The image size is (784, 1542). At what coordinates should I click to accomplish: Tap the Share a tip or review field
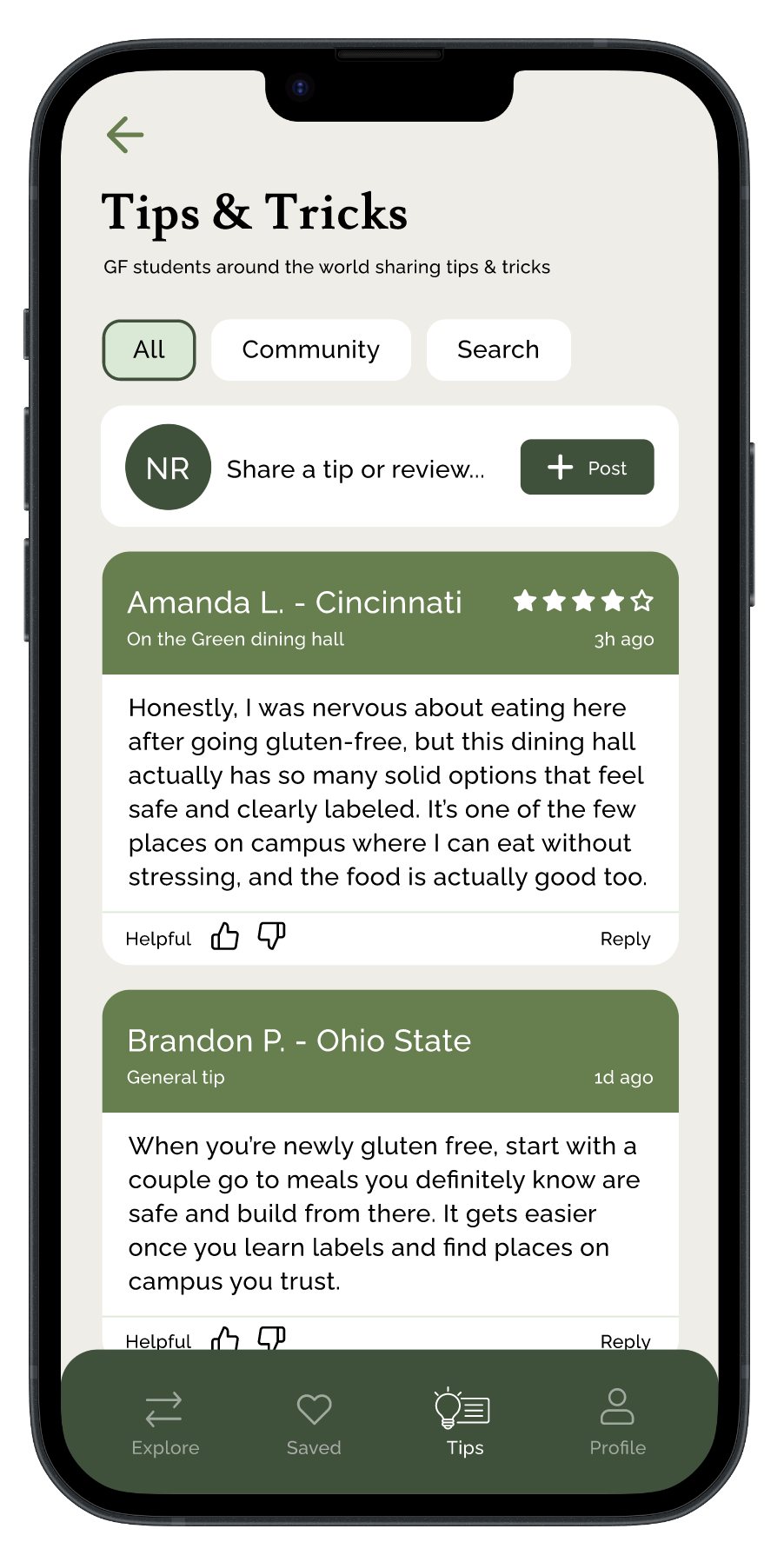[x=355, y=469]
